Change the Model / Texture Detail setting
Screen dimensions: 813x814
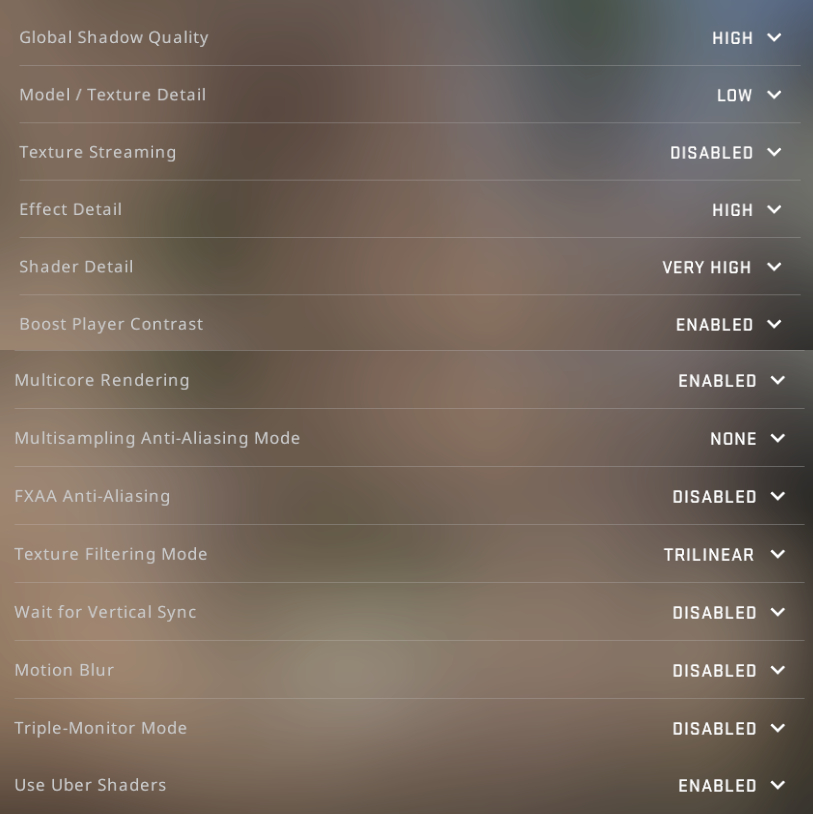(x=748, y=95)
